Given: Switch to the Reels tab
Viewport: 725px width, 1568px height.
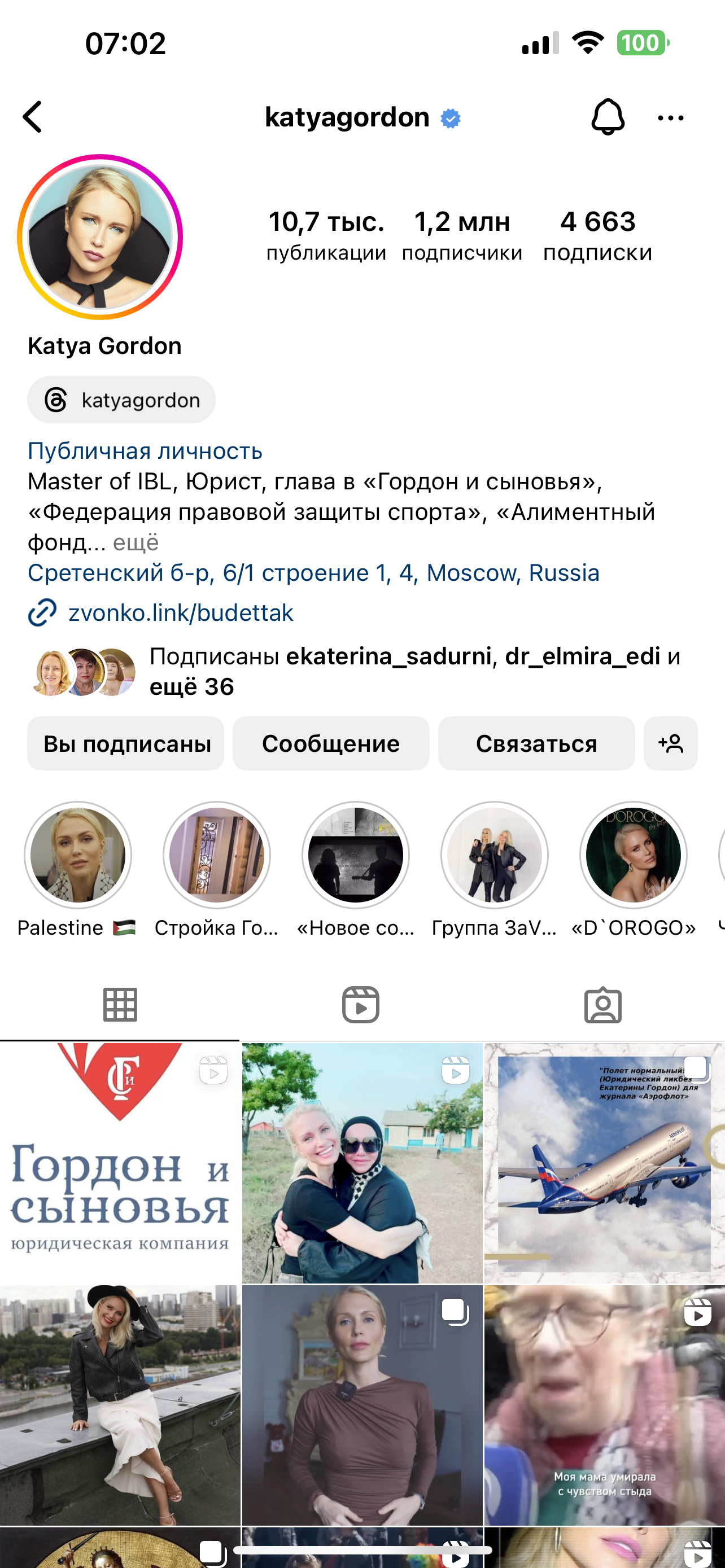Looking at the screenshot, I should [x=361, y=1004].
